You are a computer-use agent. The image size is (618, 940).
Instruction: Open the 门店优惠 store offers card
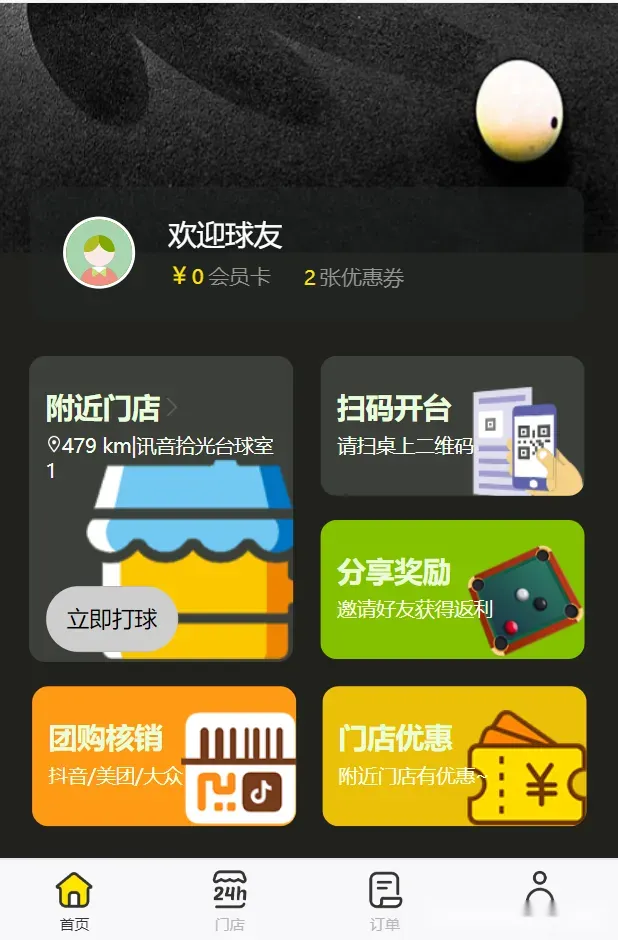pos(454,755)
